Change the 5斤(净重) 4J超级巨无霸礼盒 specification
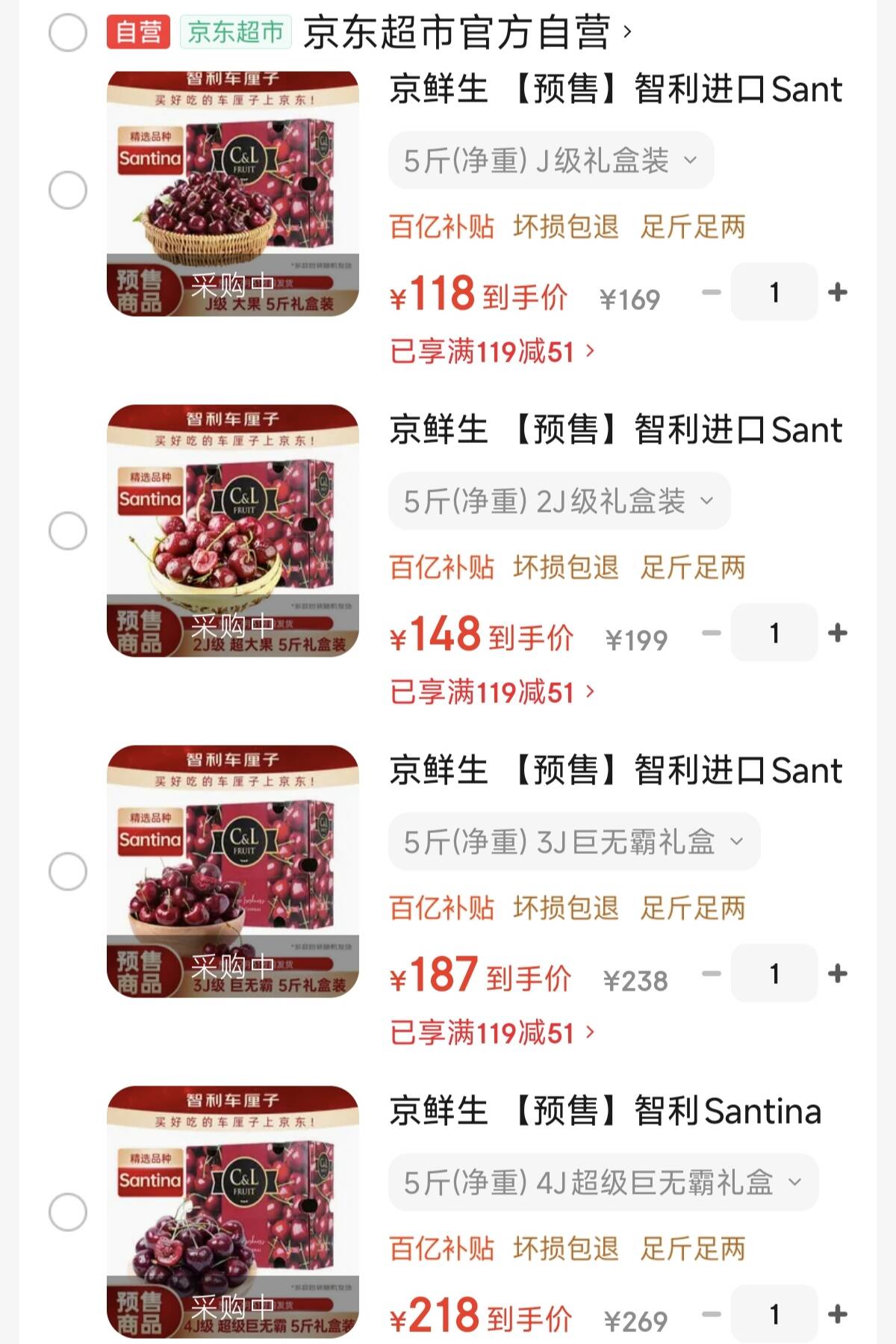Viewport: 896px width, 1344px height. point(603,1183)
